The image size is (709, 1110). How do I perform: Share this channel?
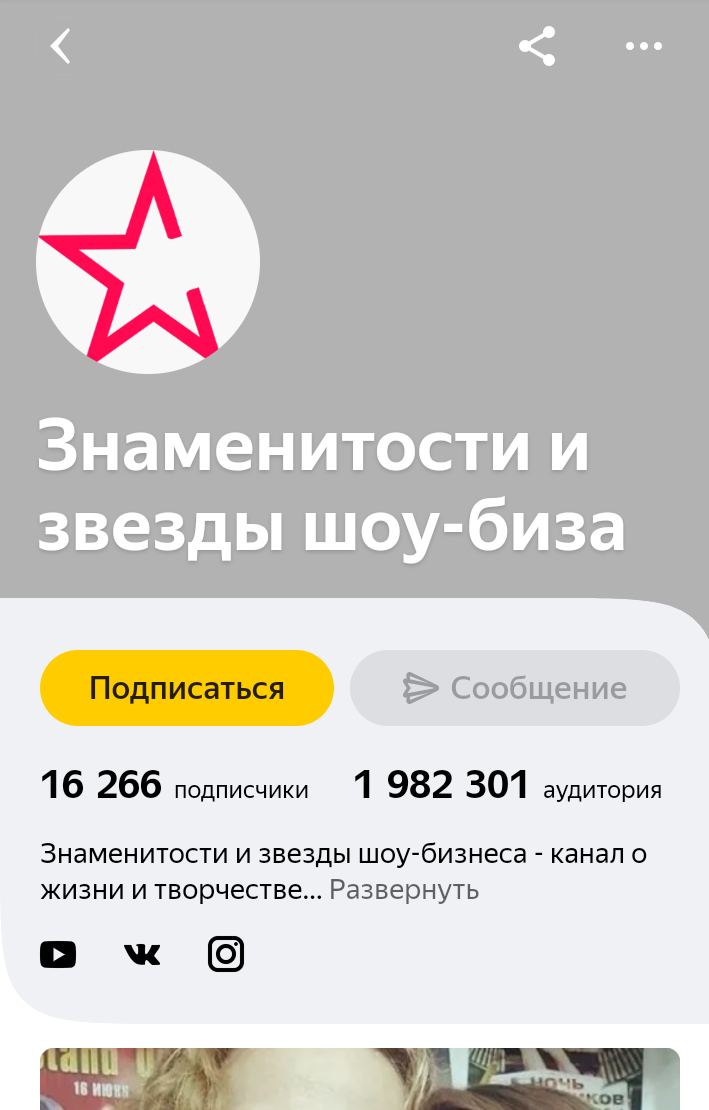click(x=537, y=46)
